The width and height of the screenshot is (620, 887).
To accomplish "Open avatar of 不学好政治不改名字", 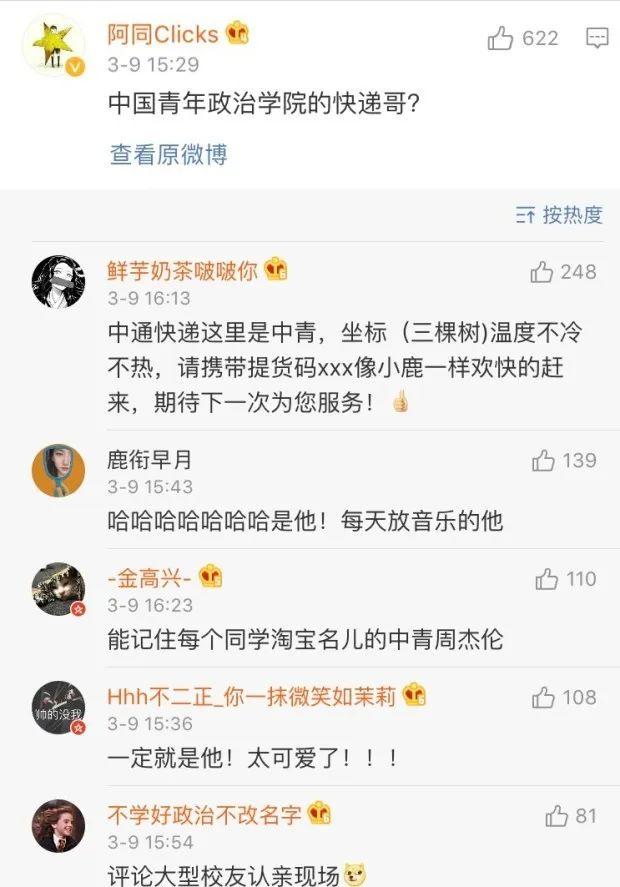I will coord(57,826).
